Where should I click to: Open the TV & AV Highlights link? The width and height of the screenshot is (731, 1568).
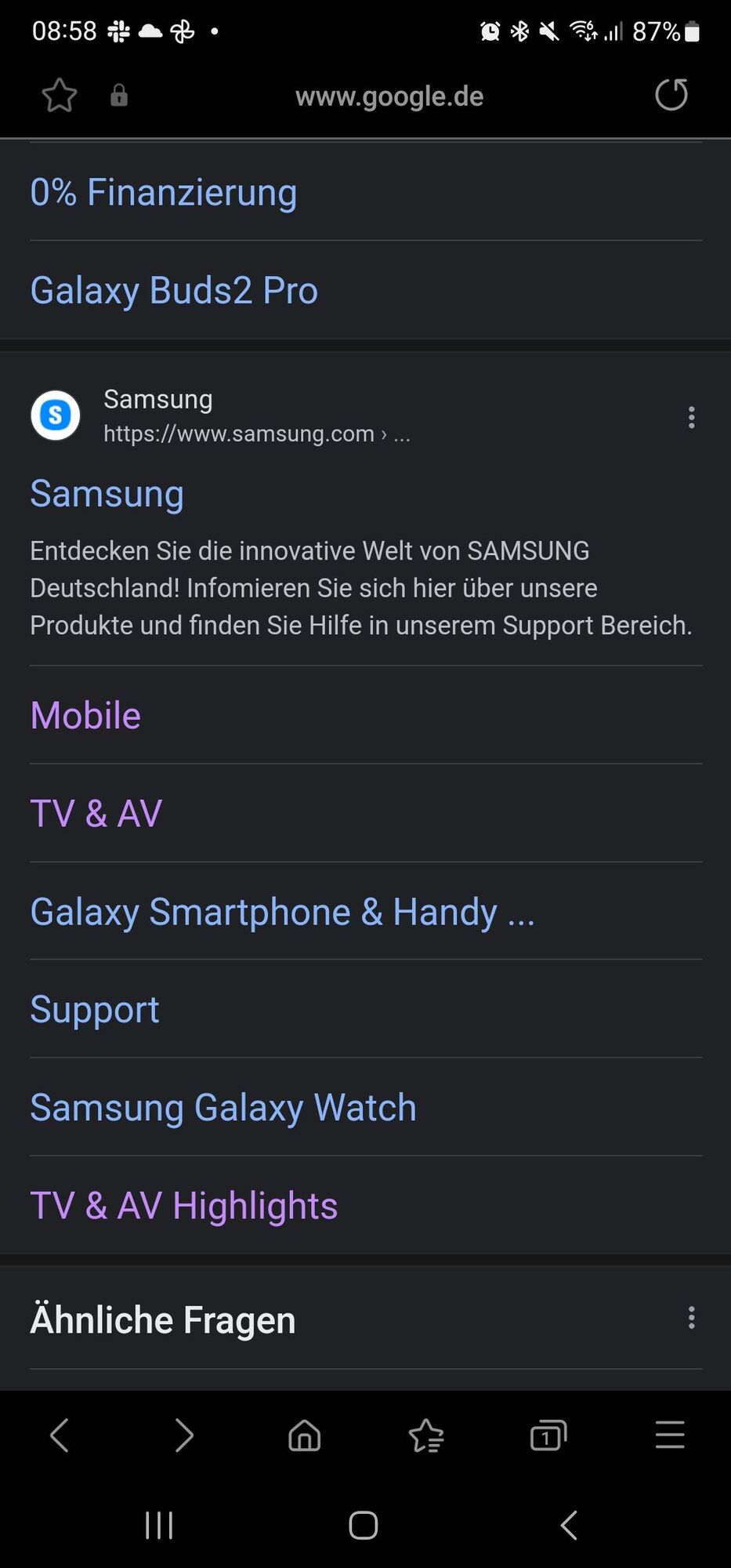pyautogui.click(x=184, y=1206)
